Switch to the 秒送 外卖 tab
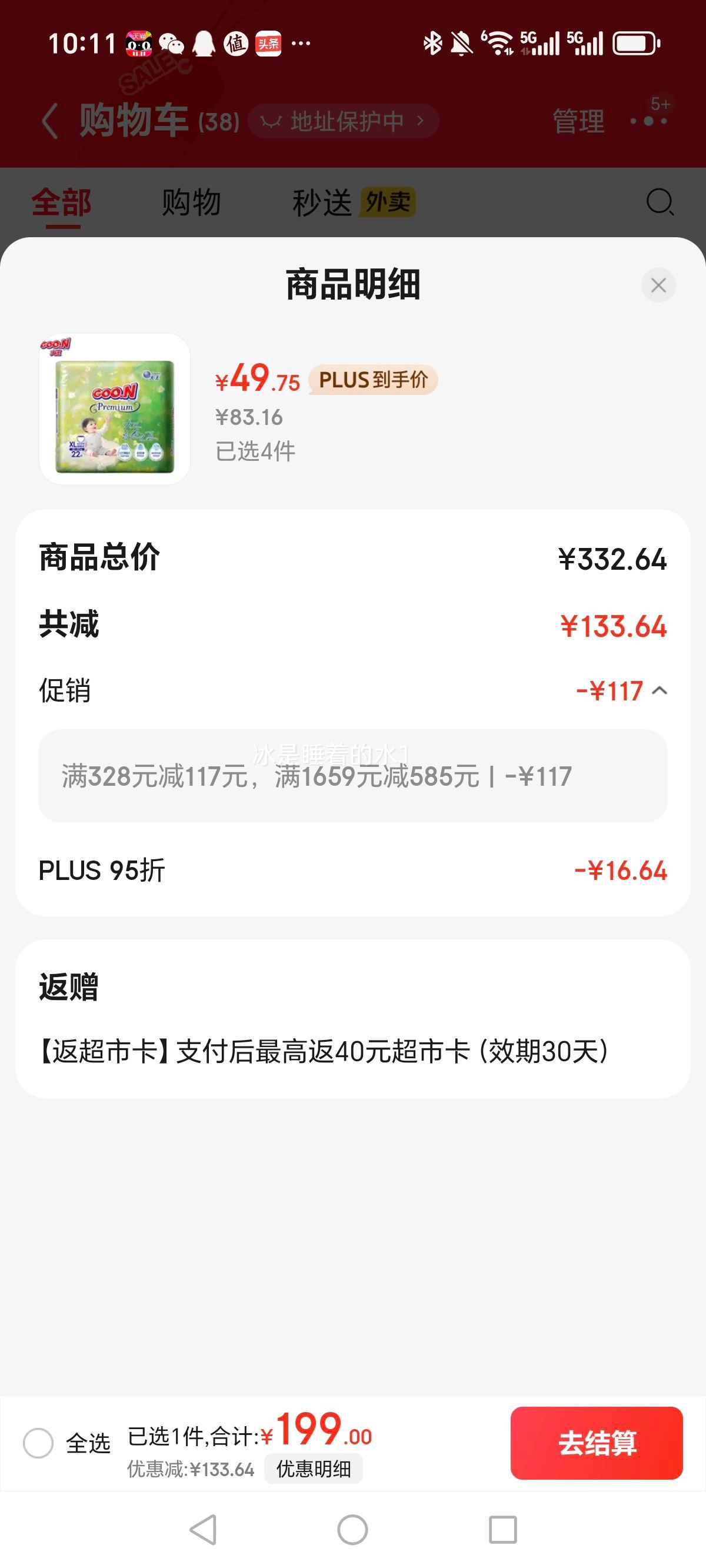706x1568 pixels. click(353, 202)
